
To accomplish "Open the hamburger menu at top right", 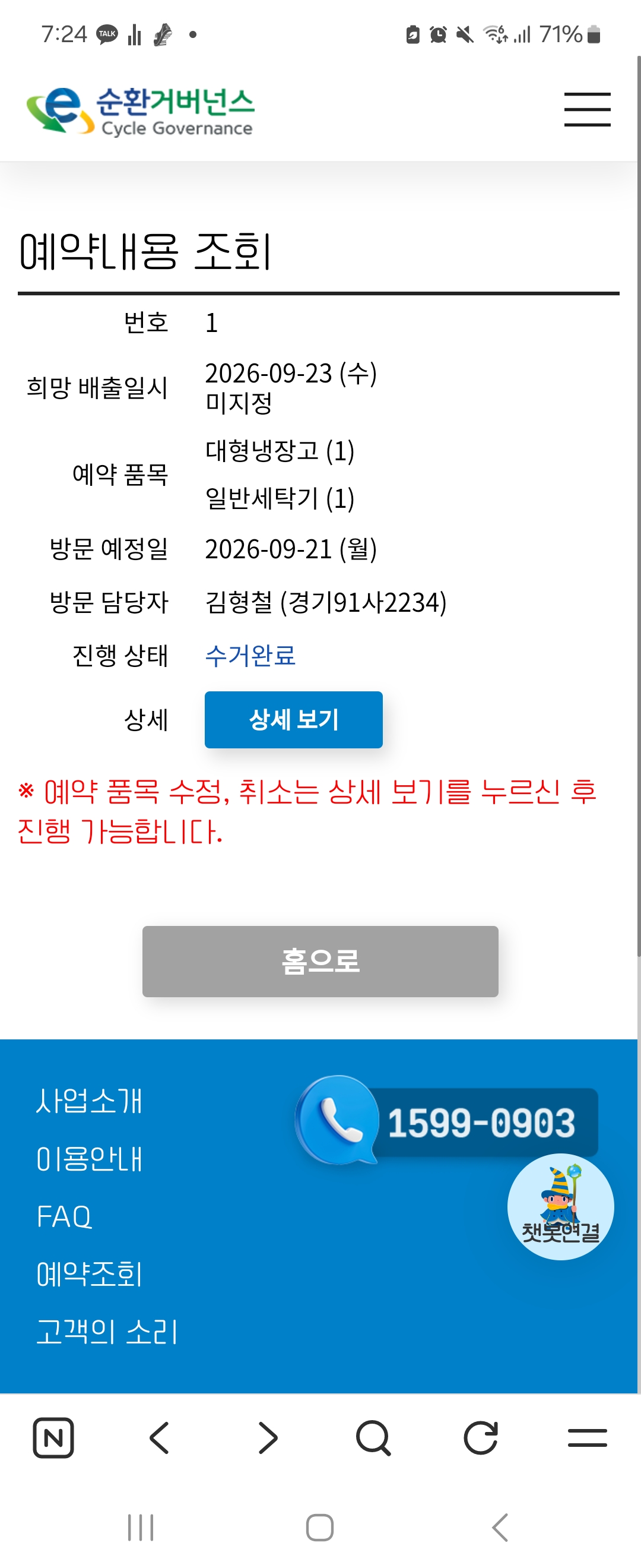I will coord(587,109).
